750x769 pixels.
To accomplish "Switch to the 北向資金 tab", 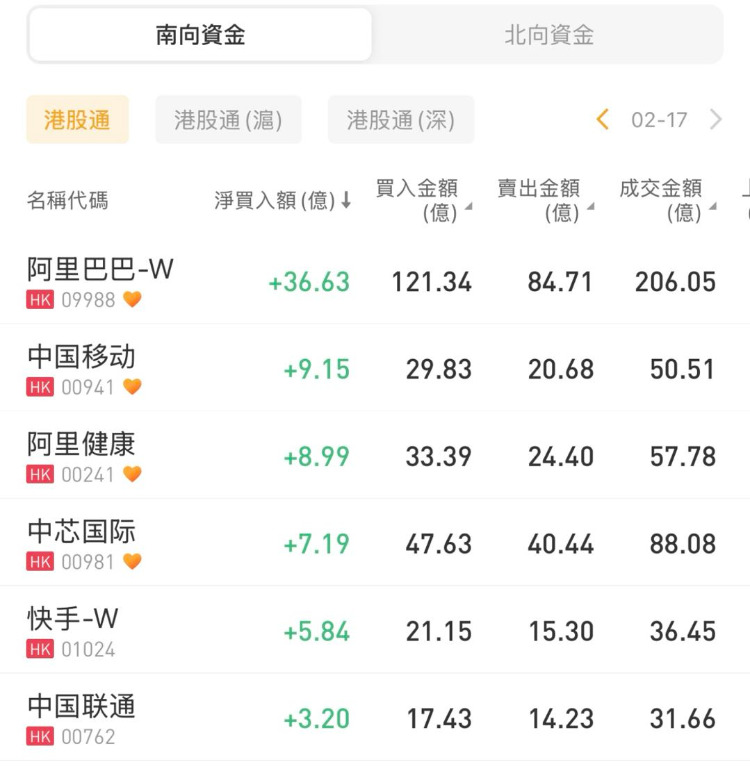I will pyautogui.click(x=548, y=36).
